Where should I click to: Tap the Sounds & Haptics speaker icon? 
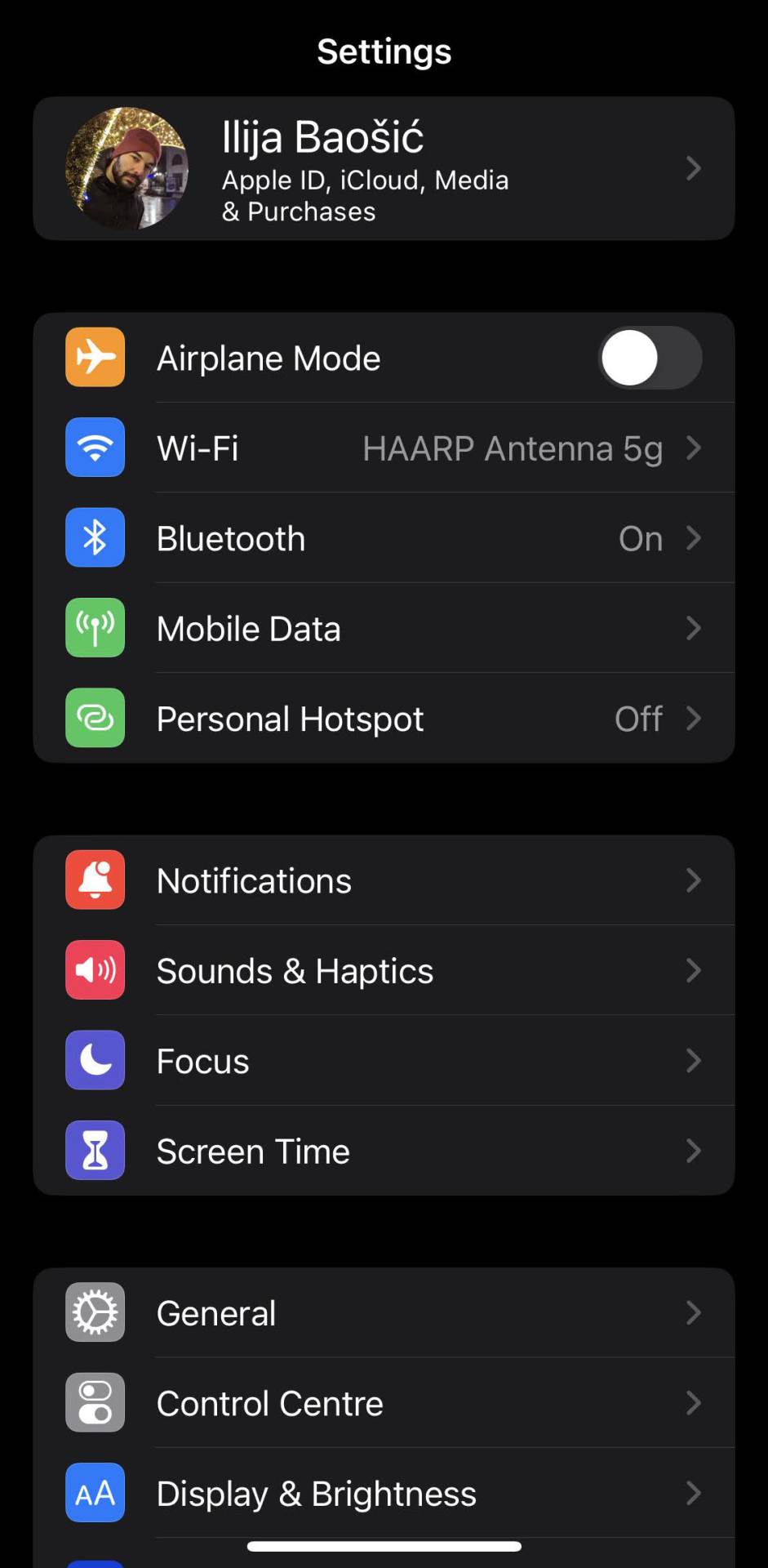click(x=95, y=970)
